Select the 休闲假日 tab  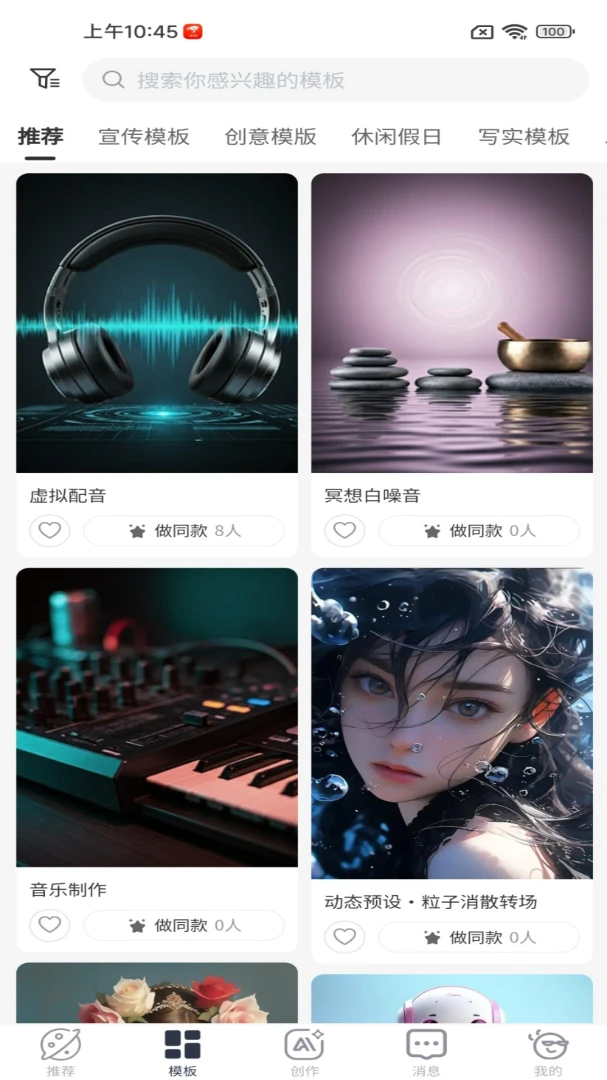click(x=396, y=136)
